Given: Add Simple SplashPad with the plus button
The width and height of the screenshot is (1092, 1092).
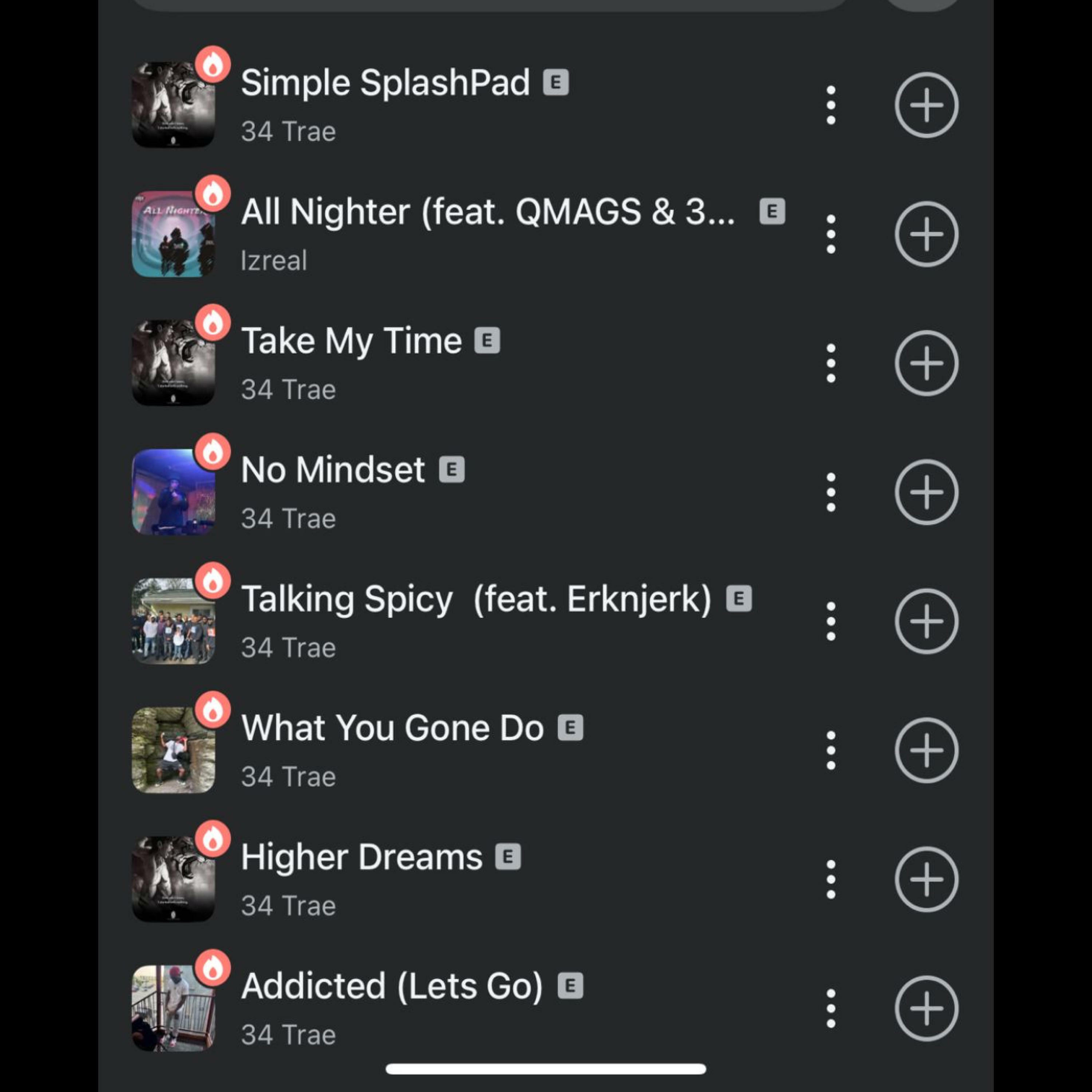Looking at the screenshot, I should (926, 105).
